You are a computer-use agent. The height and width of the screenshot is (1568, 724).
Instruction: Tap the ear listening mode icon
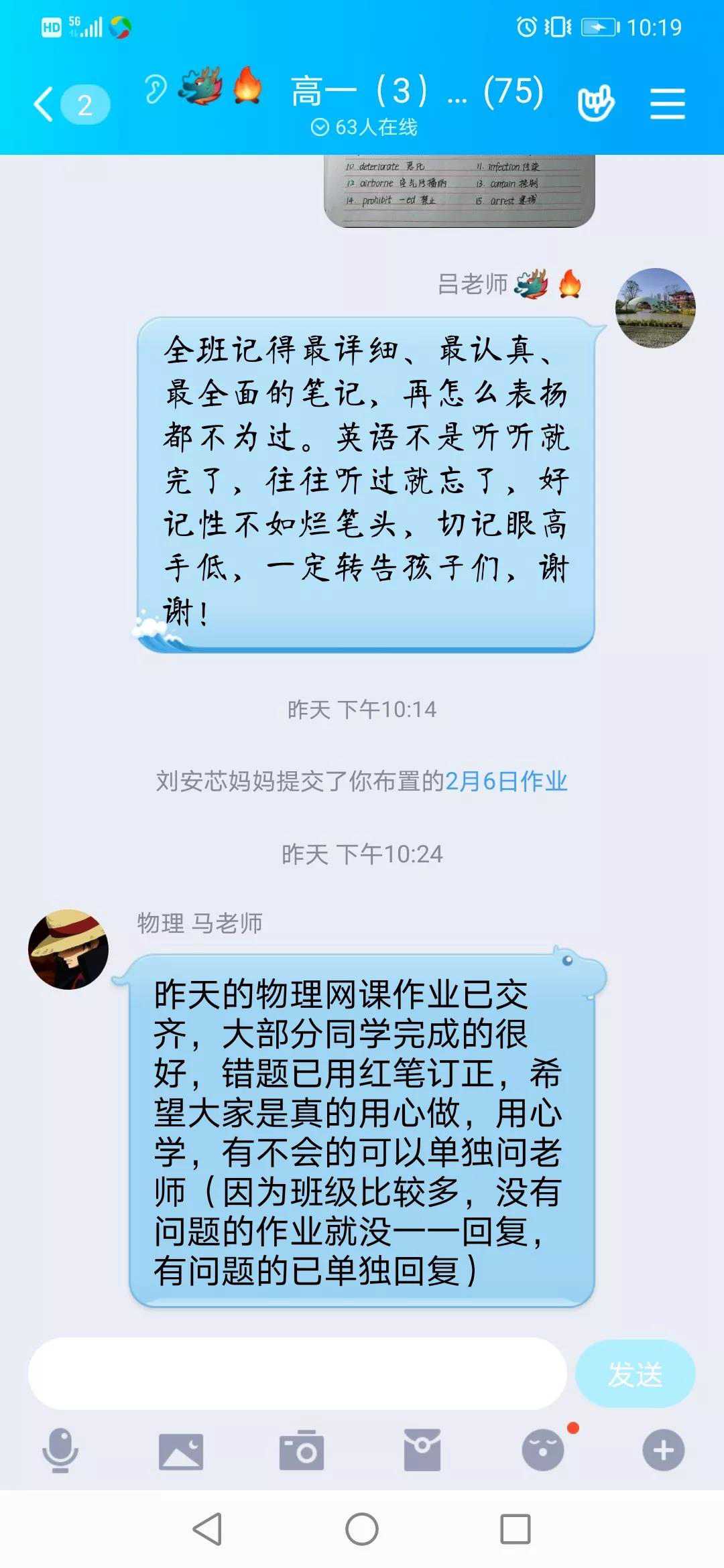[x=155, y=89]
